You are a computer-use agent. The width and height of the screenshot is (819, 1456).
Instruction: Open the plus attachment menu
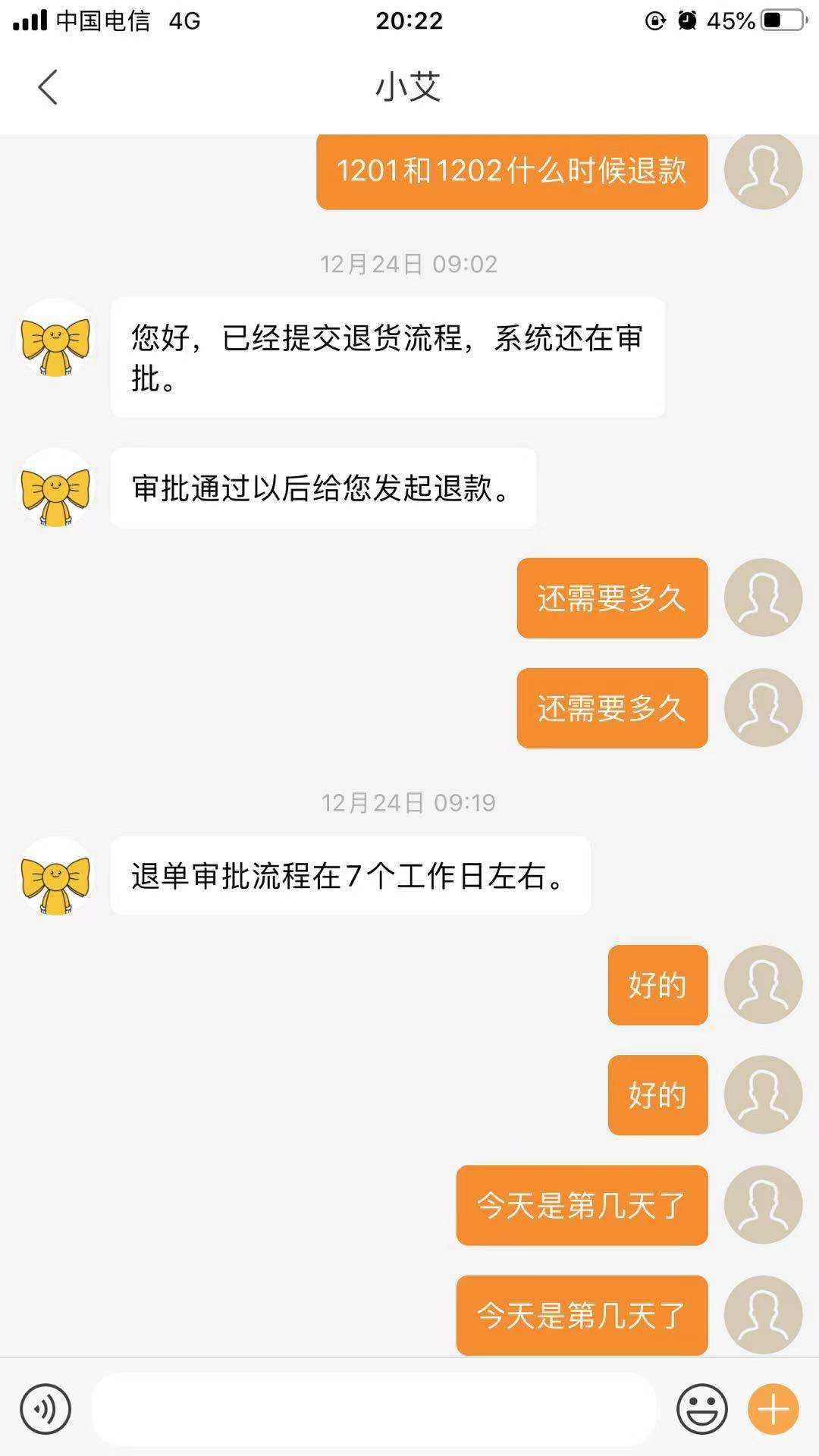[x=773, y=1409]
